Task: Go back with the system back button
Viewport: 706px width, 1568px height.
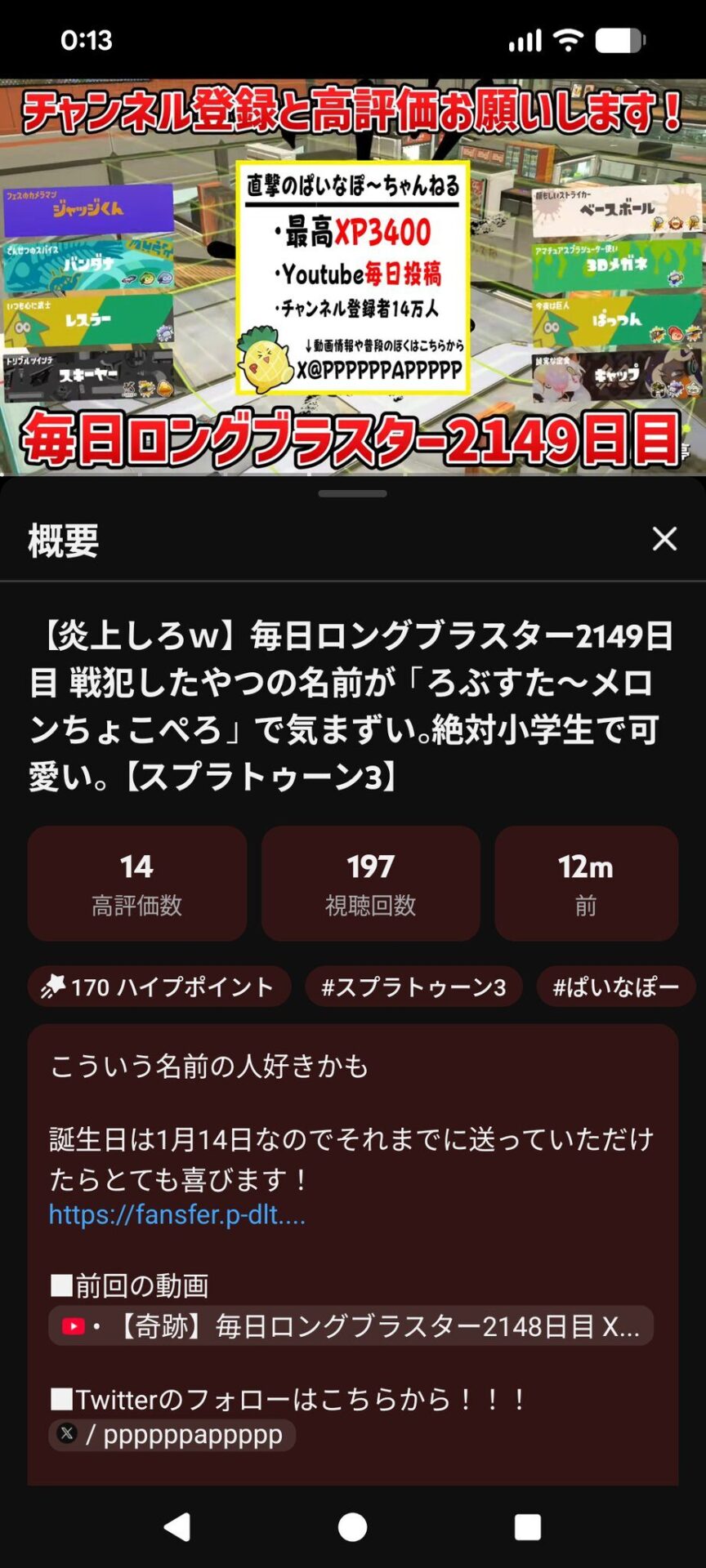Action: click(x=177, y=1526)
